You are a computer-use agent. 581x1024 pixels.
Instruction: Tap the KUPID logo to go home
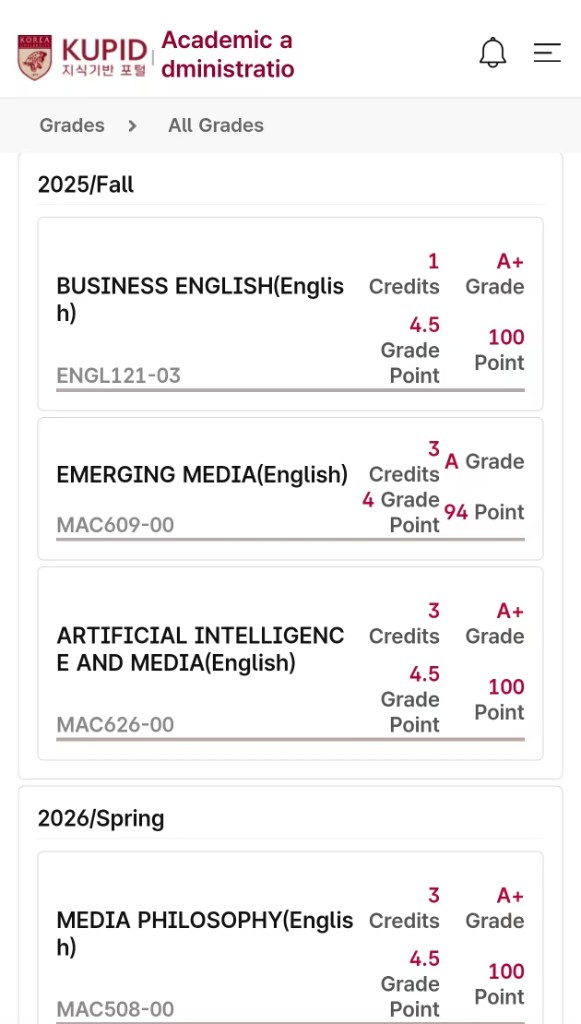pyautogui.click(x=83, y=57)
